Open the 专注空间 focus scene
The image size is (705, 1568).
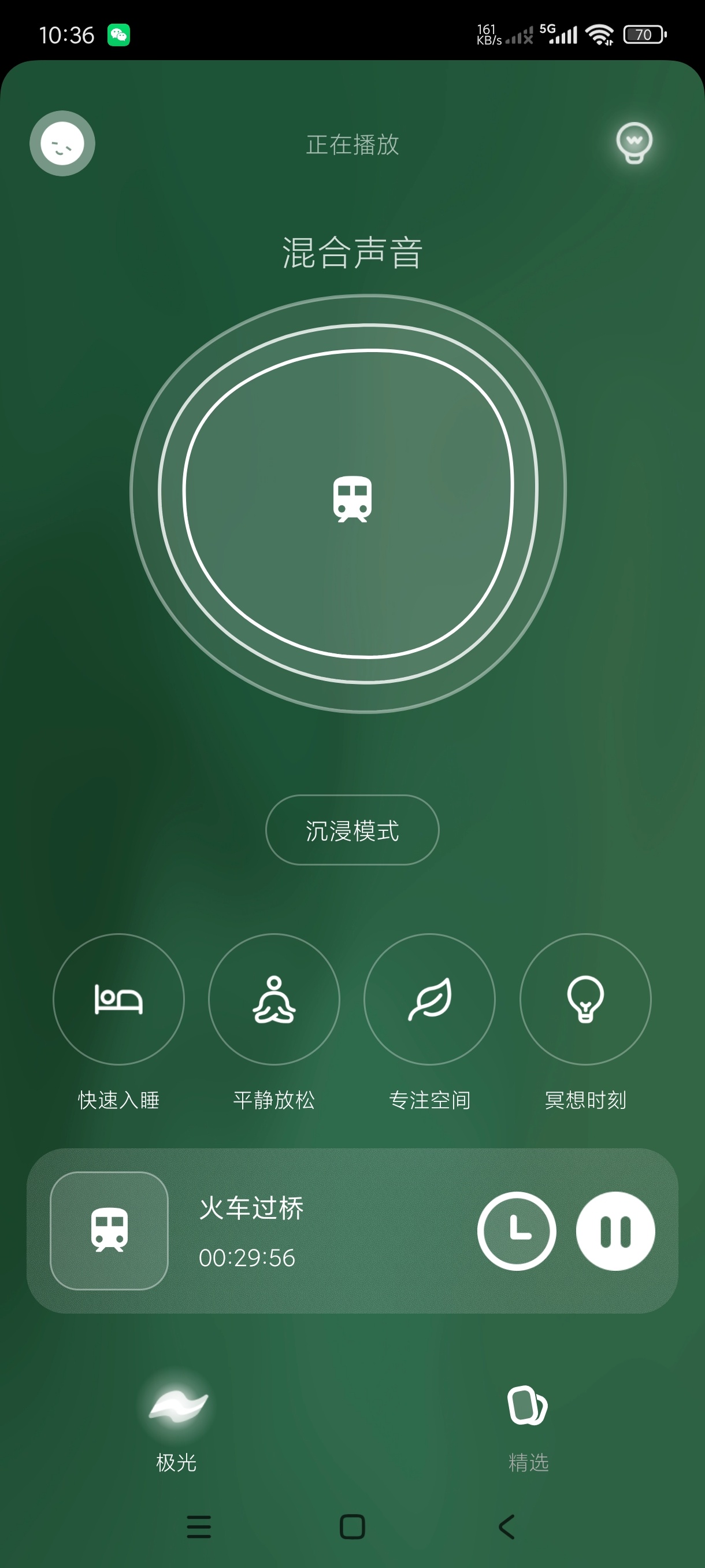click(x=429, y=1000)
